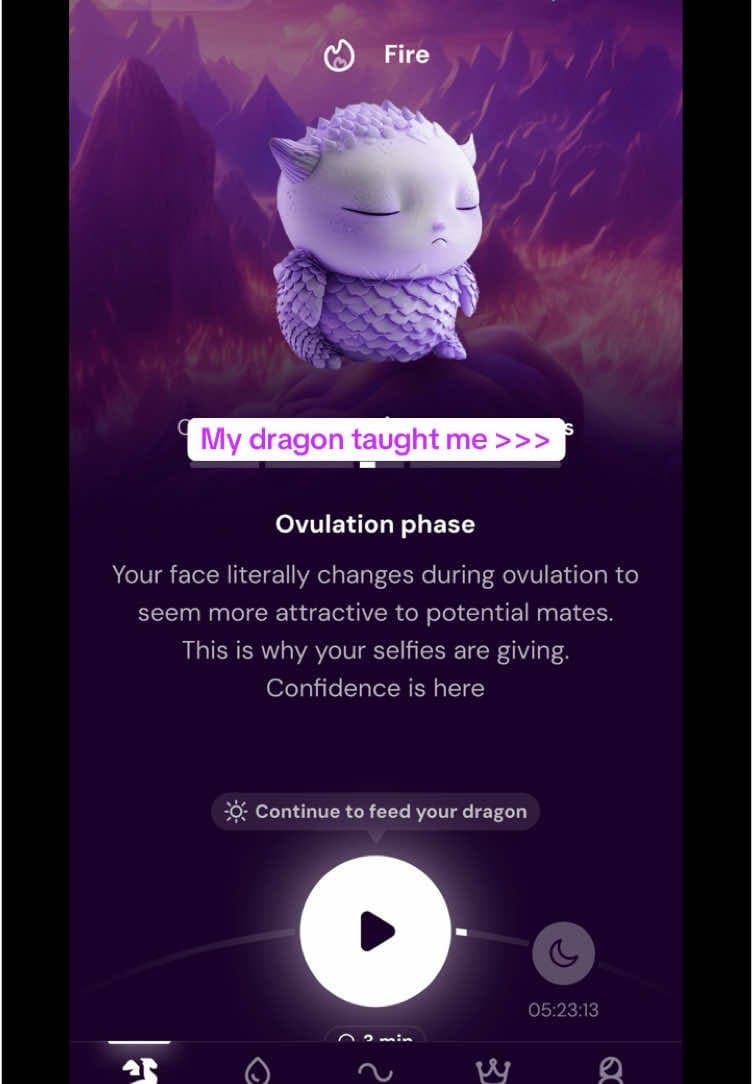
Task: Enable the feed reminder pill
Action: point(376,812)
